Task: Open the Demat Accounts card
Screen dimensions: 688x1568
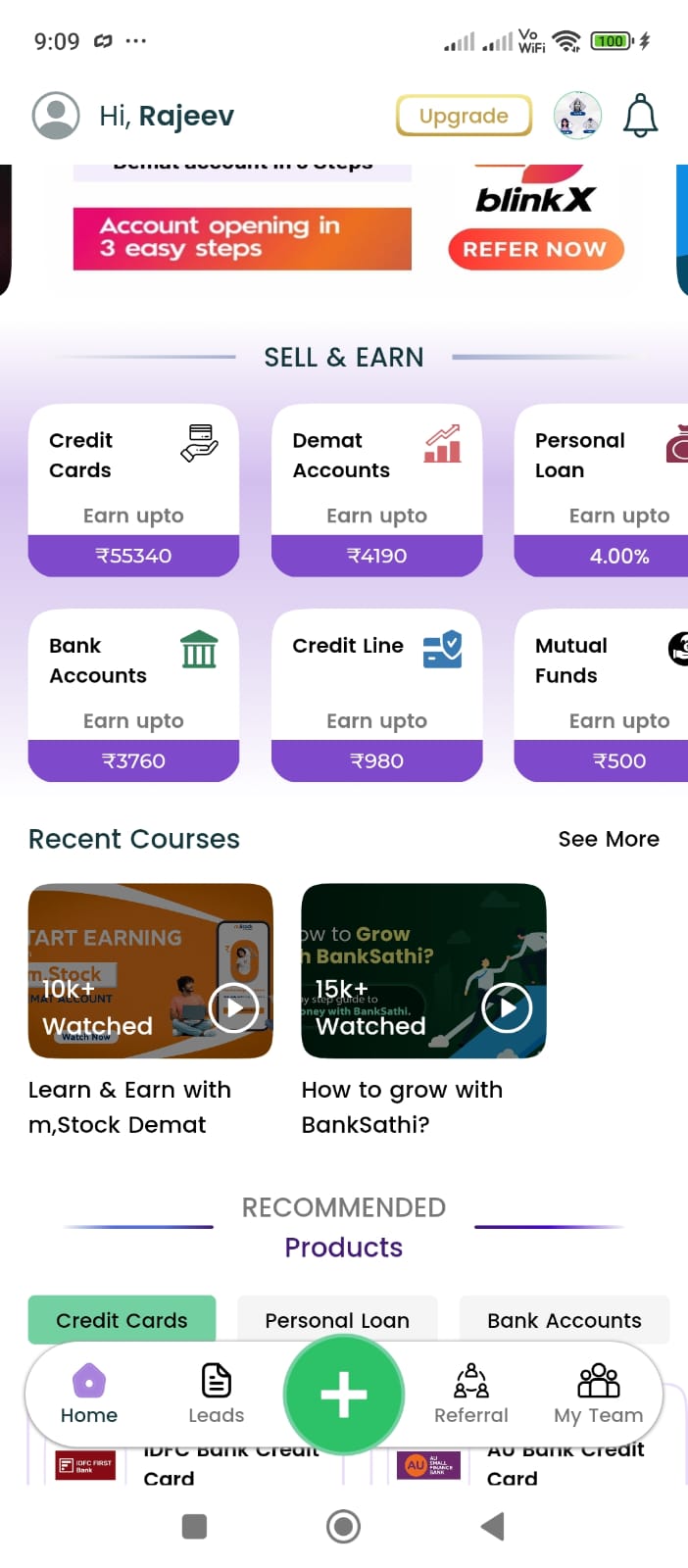Action: point(376,489)
